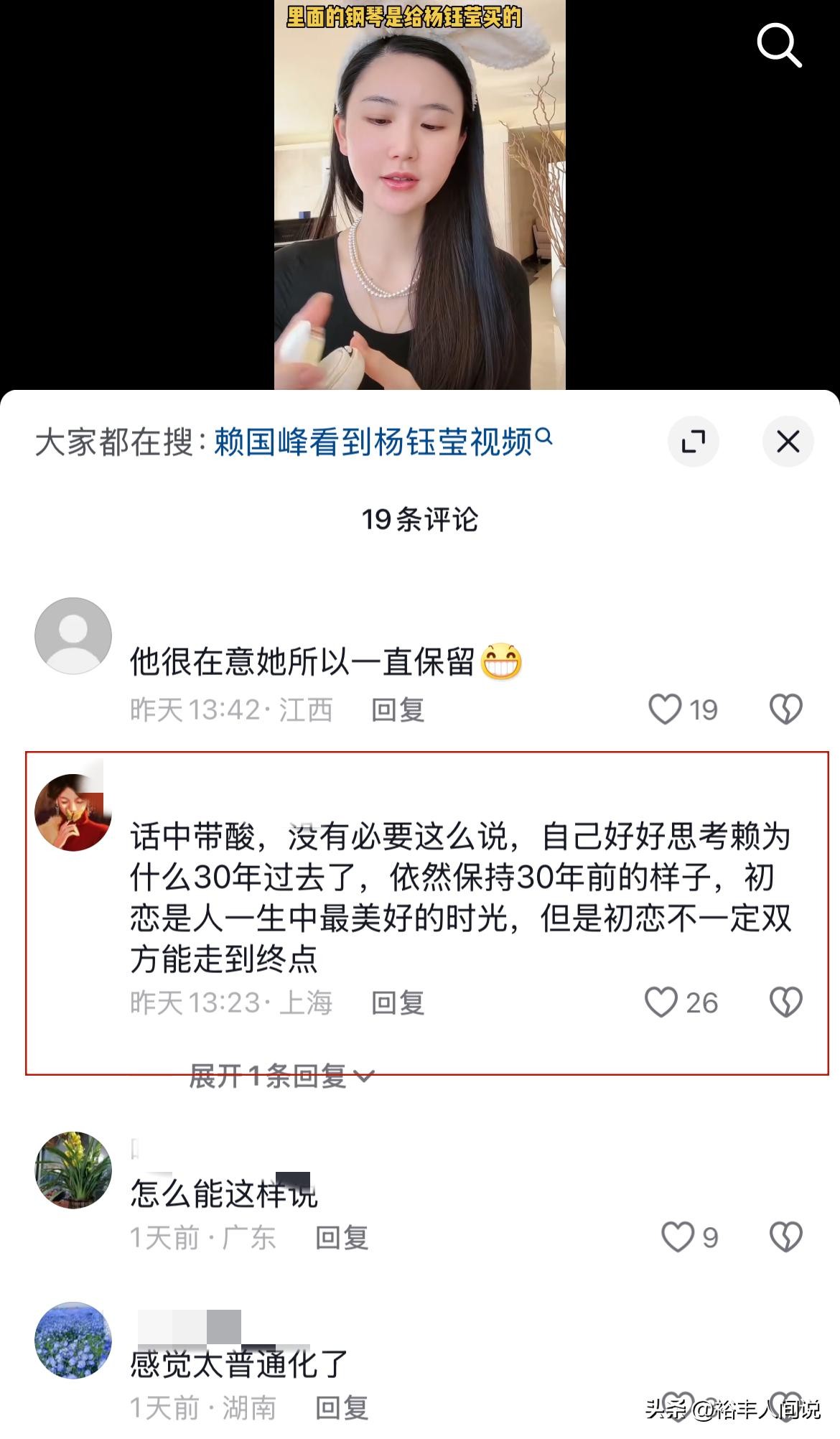The width and height of the screenshot is (840, 1439).
Task: View profile of the orchid-avatar commenter
Action: click(73, 1170)
